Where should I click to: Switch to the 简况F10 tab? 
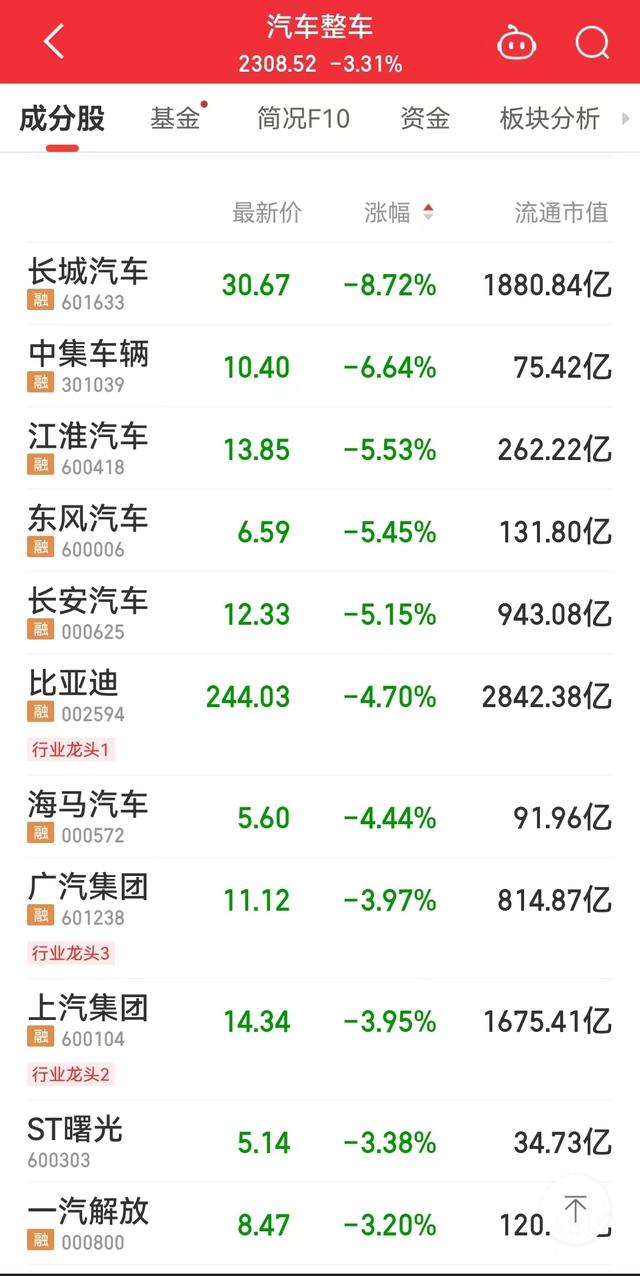click(303, 118)
